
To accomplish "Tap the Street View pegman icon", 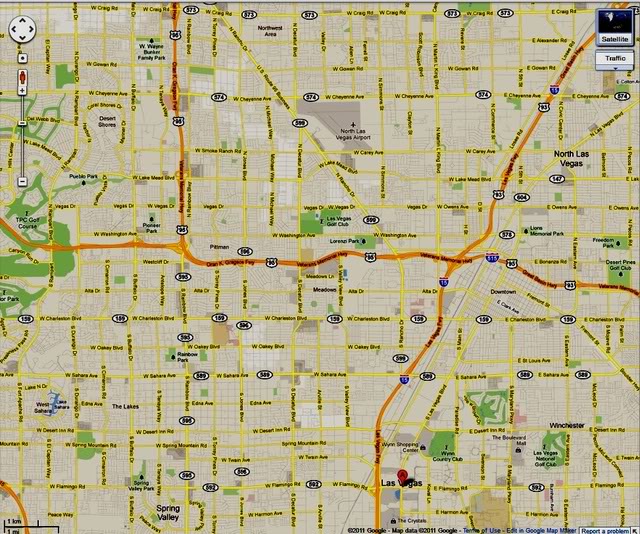I will [22, 77].
